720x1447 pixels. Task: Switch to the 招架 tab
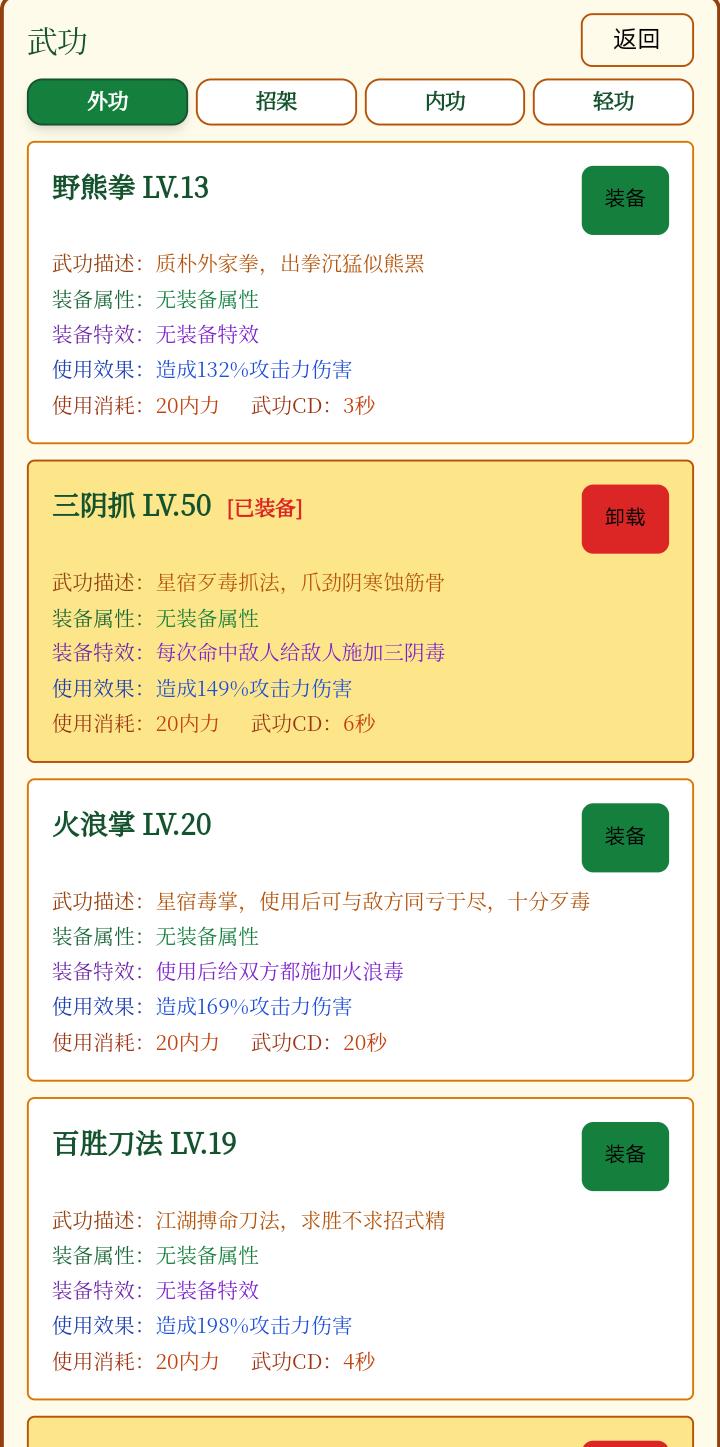(276, 102)
